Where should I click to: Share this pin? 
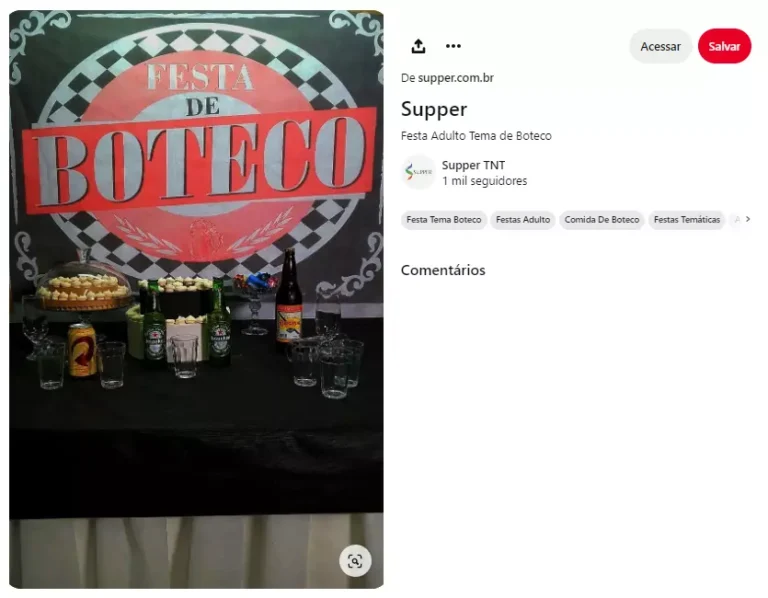418,46
